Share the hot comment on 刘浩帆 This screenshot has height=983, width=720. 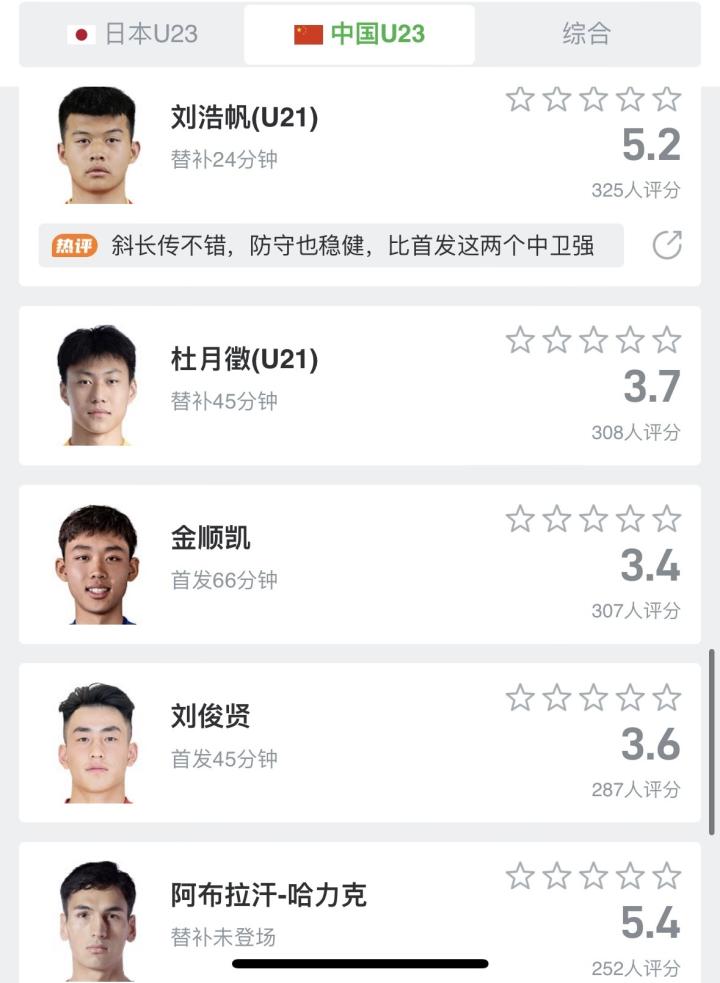point(667,245)
